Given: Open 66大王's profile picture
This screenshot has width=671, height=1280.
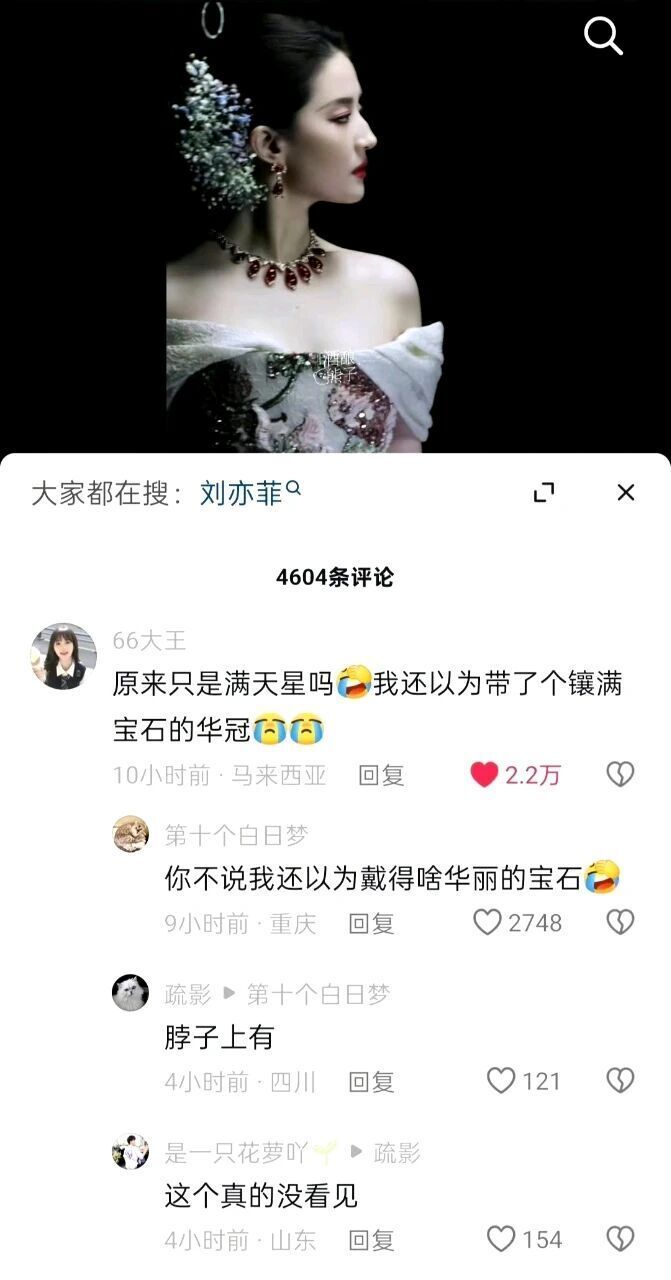Looking at the screenshot, I should (64, 656).
